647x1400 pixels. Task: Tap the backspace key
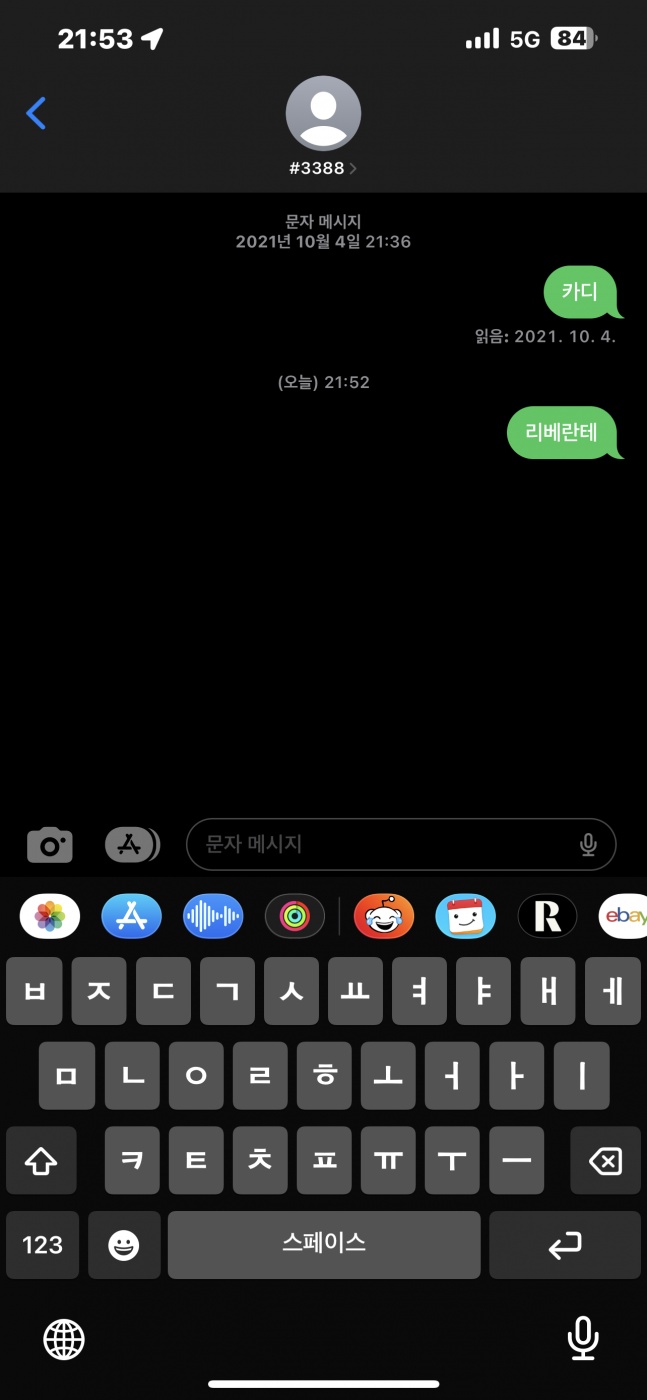[x=605, y=1161]
